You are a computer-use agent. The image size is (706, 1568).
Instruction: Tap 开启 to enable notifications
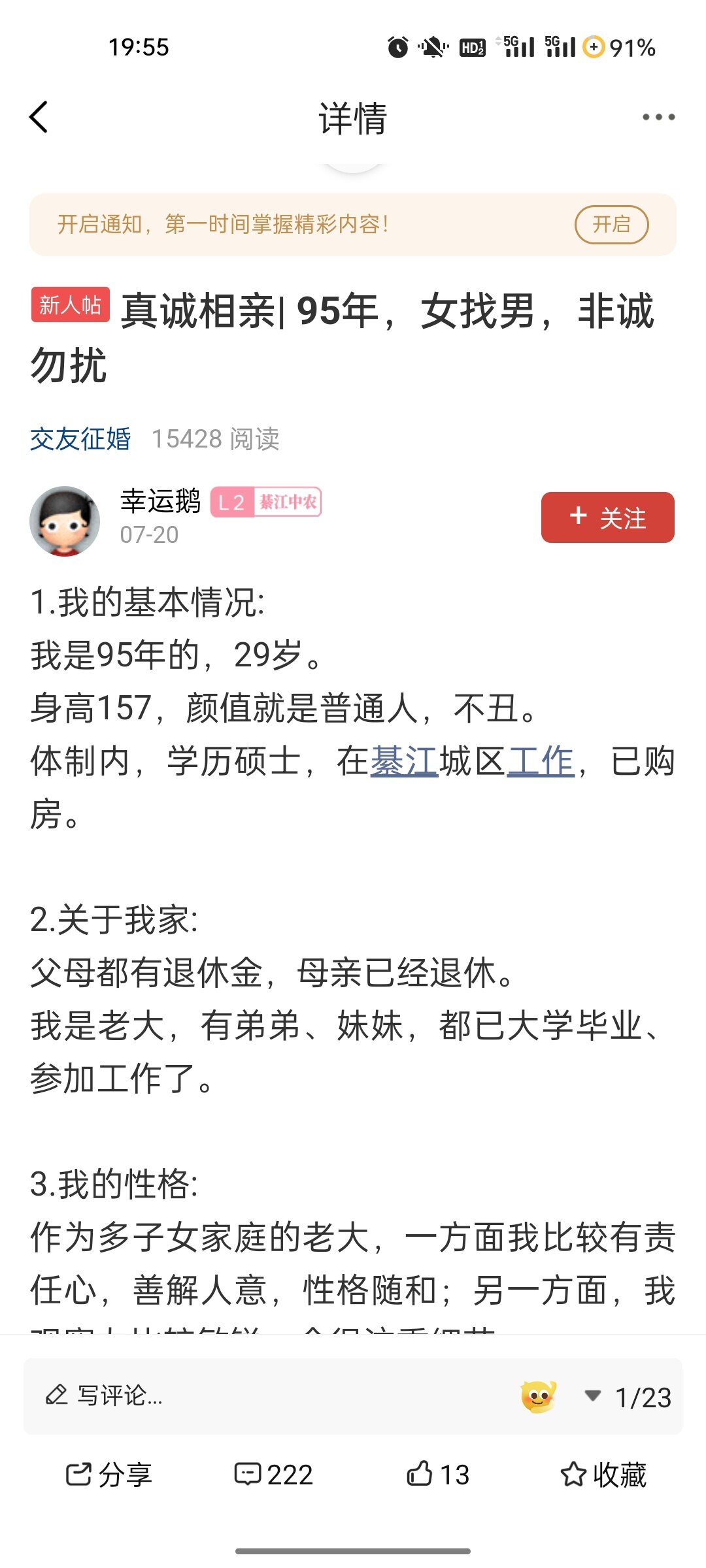(611, 225)
